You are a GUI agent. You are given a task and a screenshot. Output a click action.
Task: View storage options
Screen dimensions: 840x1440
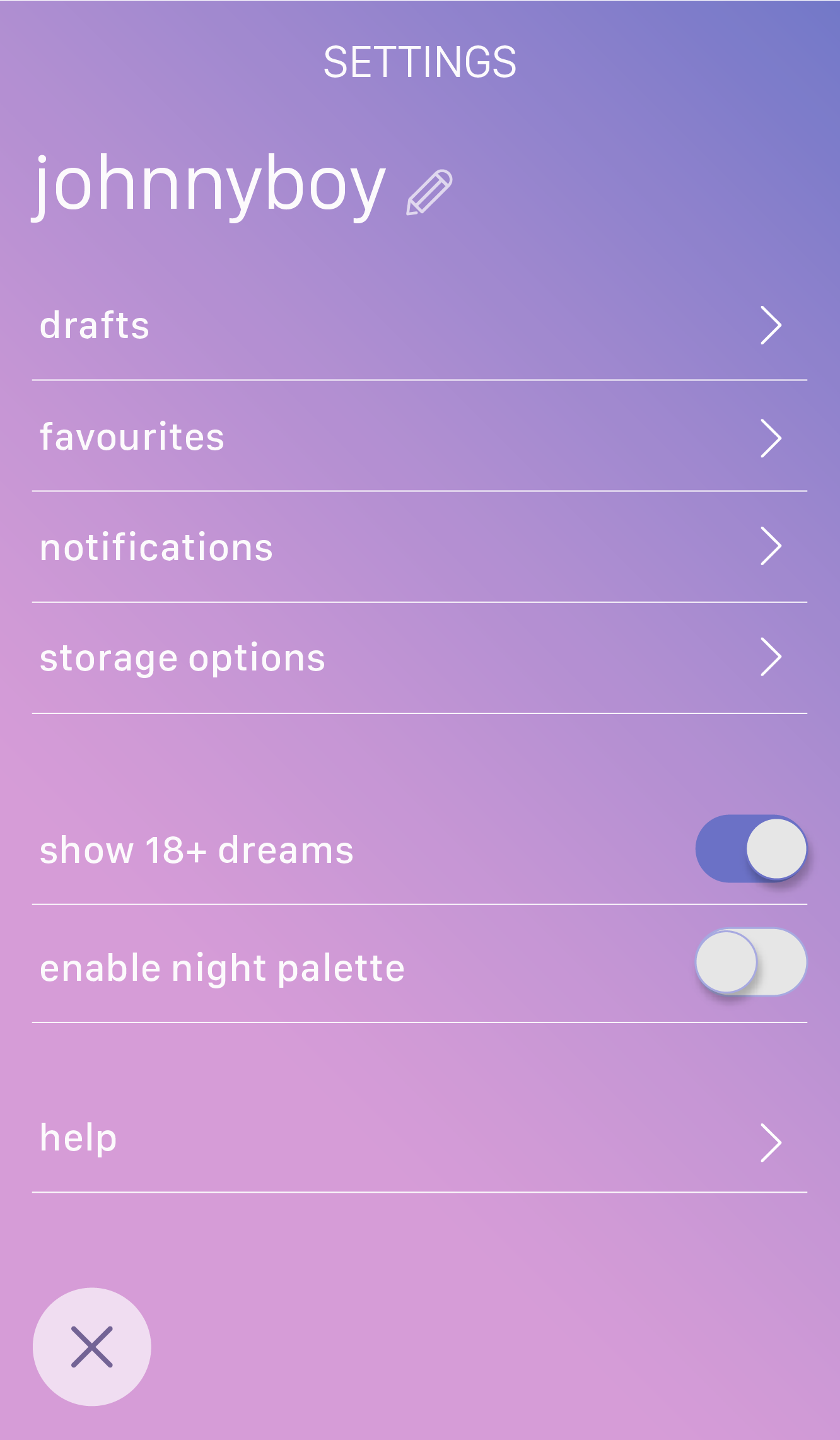[419, 658]
